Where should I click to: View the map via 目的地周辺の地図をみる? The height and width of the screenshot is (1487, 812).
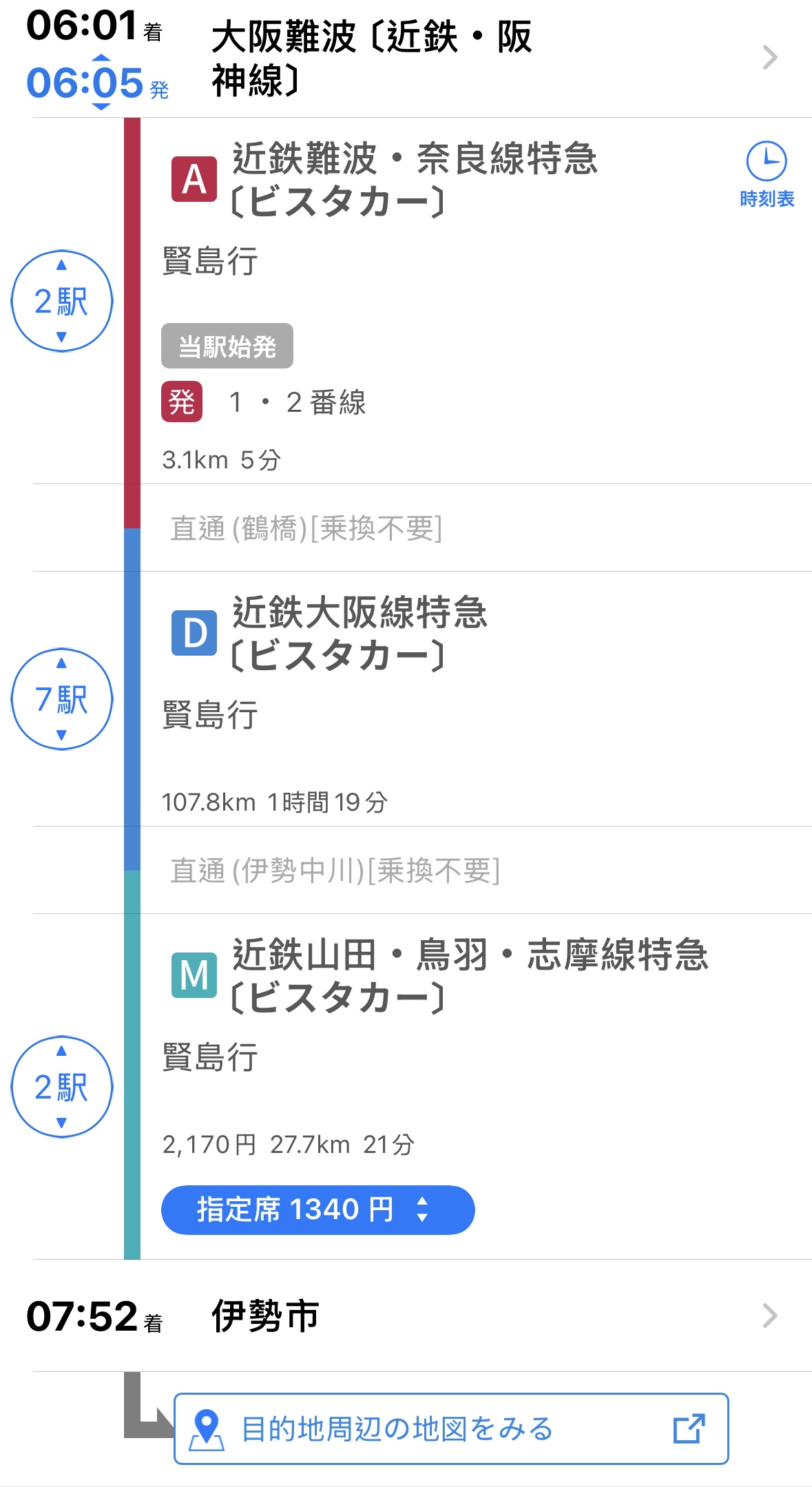click(x=451, y=1428)
